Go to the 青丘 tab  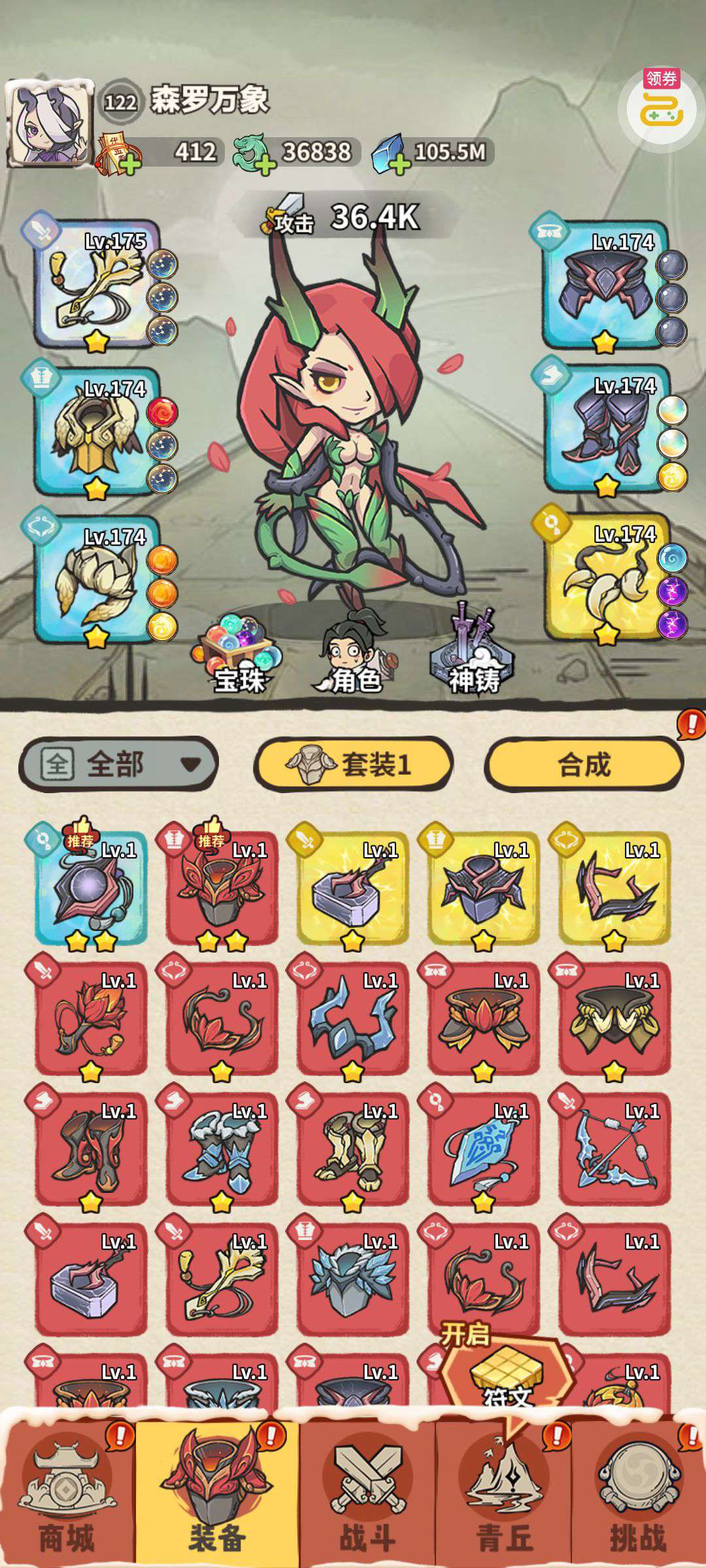(x=504, y=1496)
